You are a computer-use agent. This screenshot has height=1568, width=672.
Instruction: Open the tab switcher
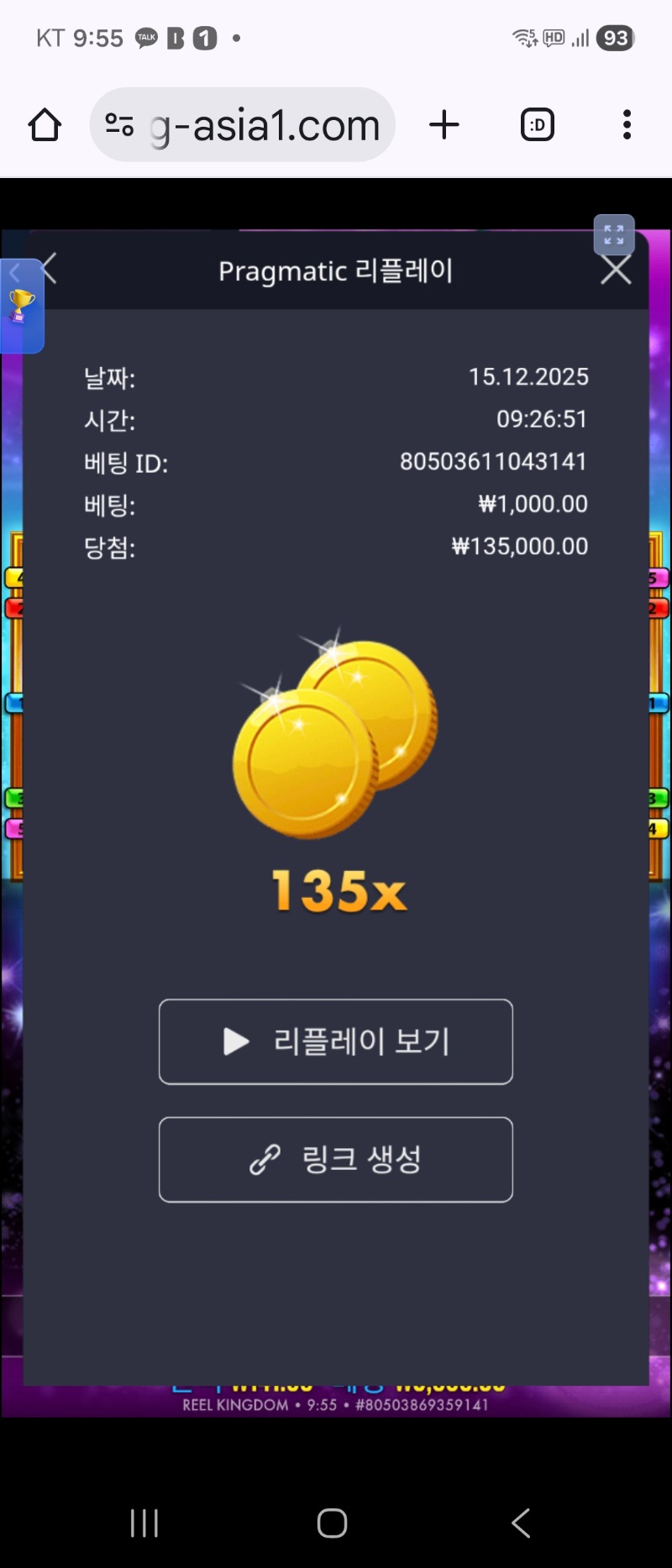pyautogui.click(x=537, y=125)
